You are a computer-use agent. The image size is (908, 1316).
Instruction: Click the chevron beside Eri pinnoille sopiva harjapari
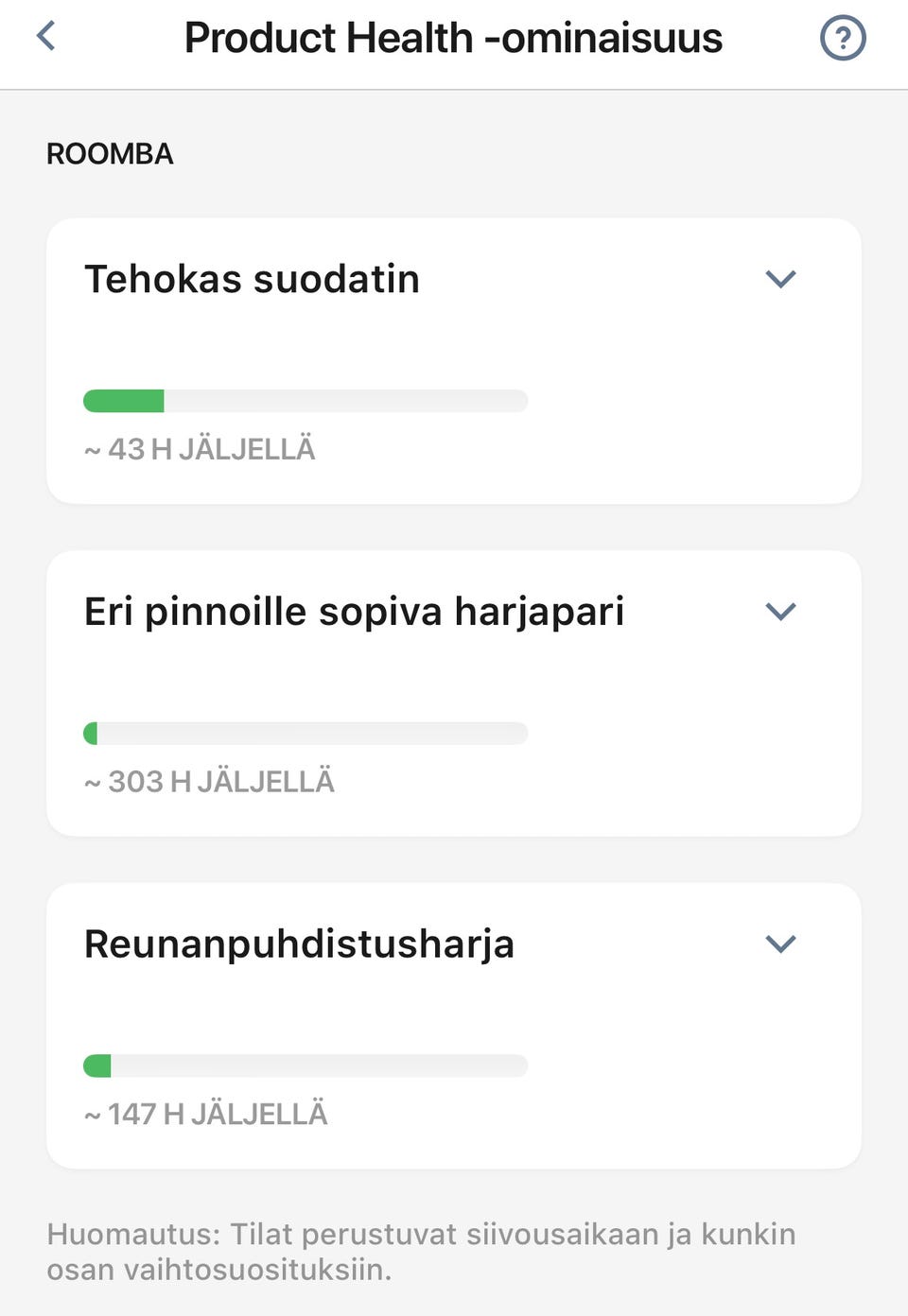point(781,611)
